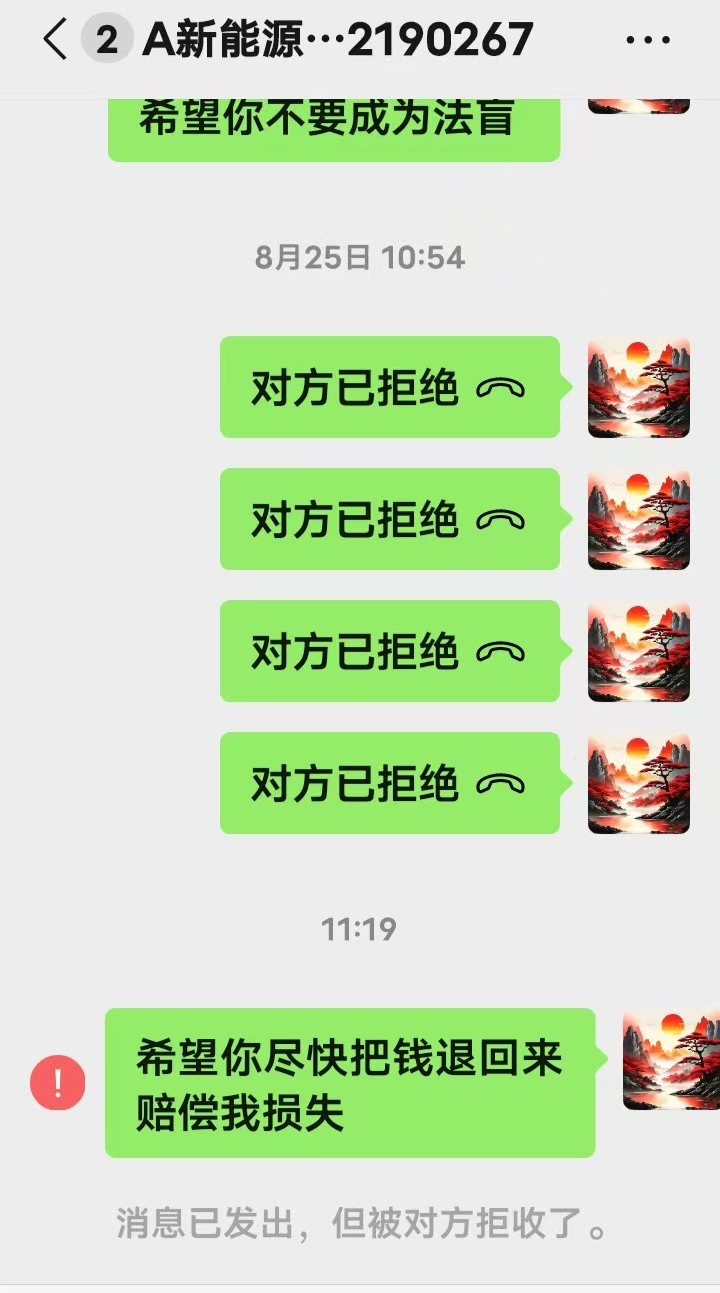Image resolution: width=720 pixels, height=1293 pixels.
Task: Tap the red resend failed message icon
Action: [x=58, y=1083]
